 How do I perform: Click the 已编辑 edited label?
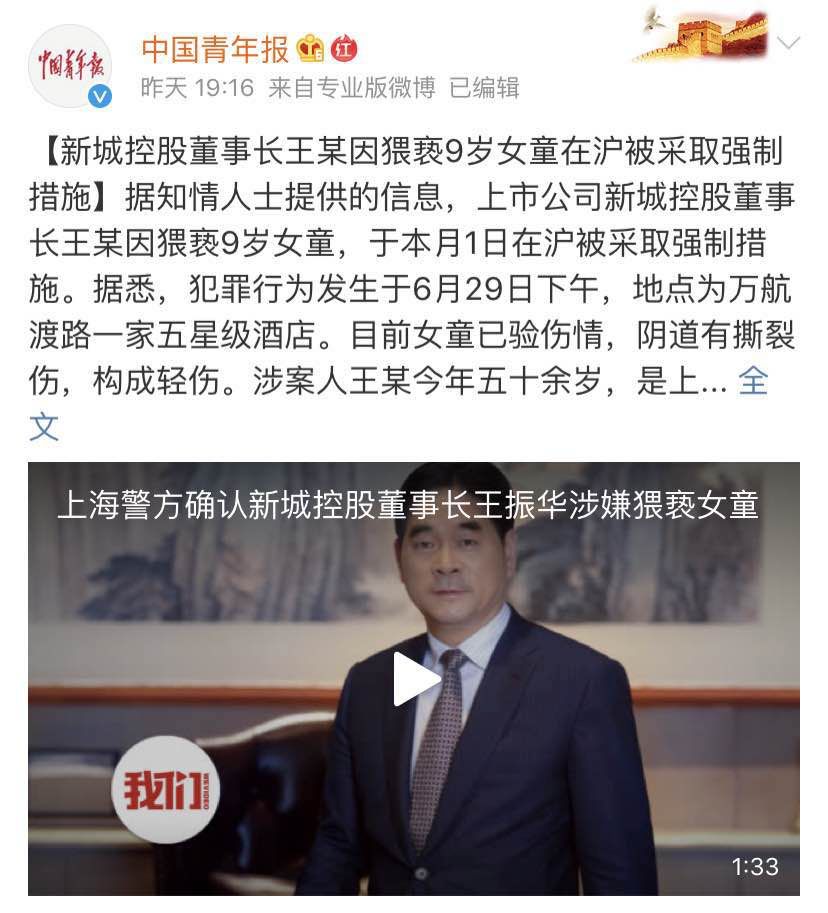click(483, 87)
